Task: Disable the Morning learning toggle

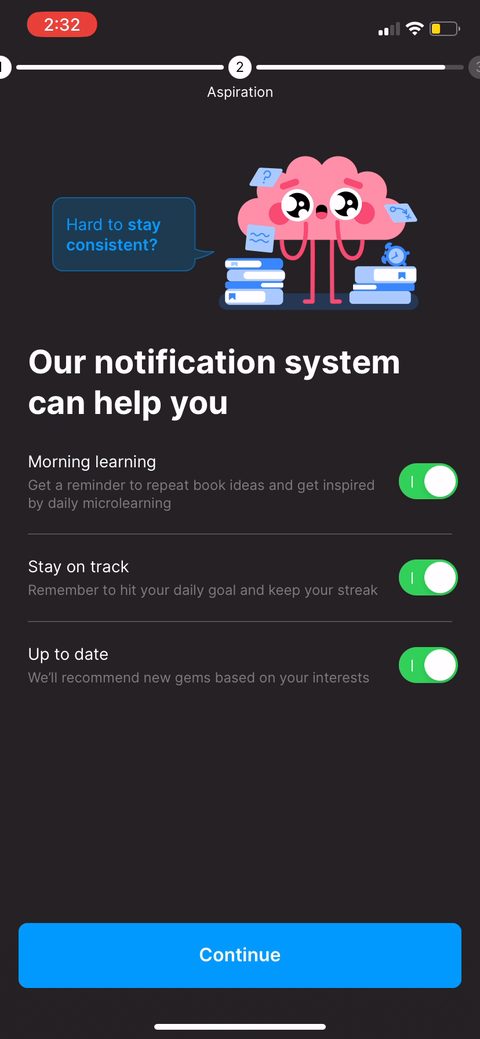Action: pyautogui.click(x=428, y=481)
